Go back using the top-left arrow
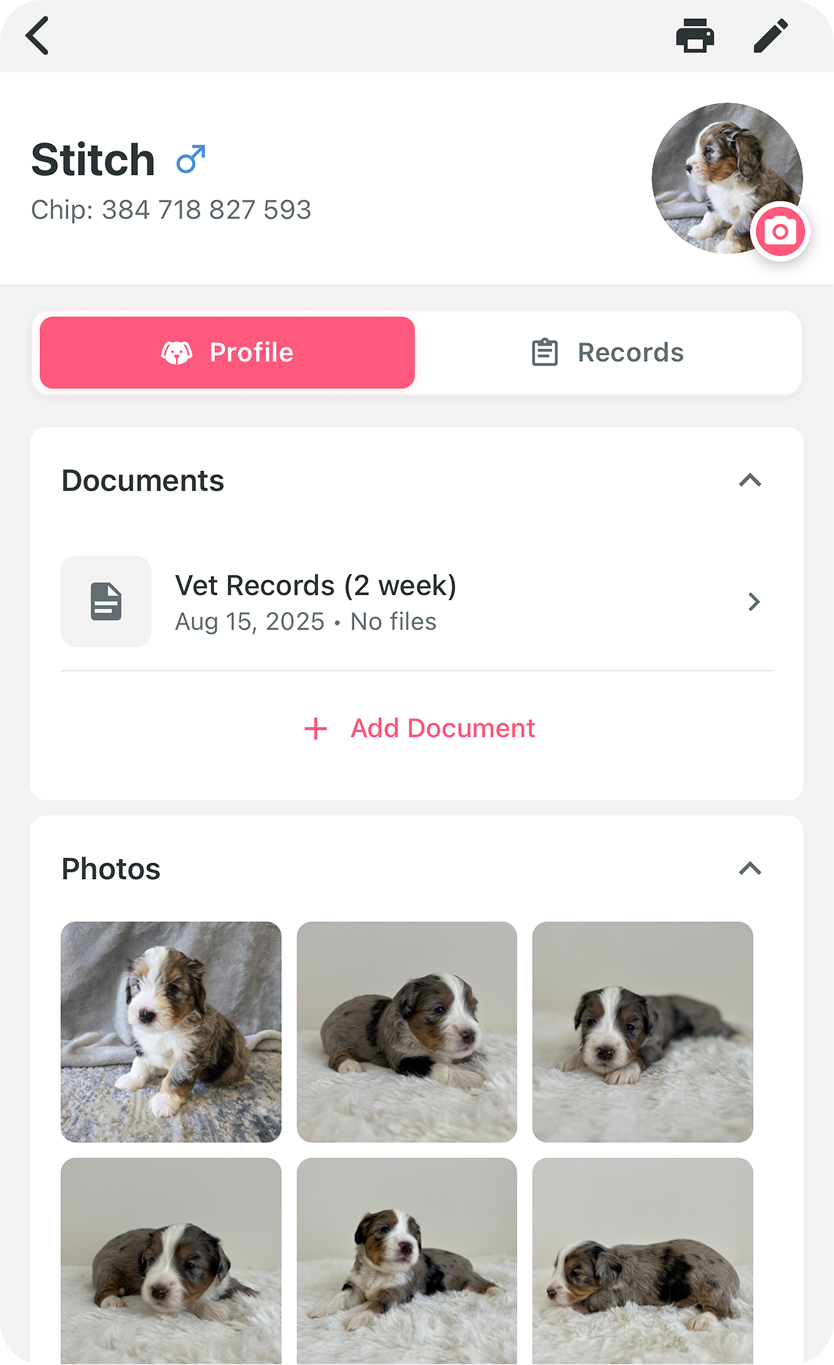Screen dimensions: 834x1365 (38, 37)
